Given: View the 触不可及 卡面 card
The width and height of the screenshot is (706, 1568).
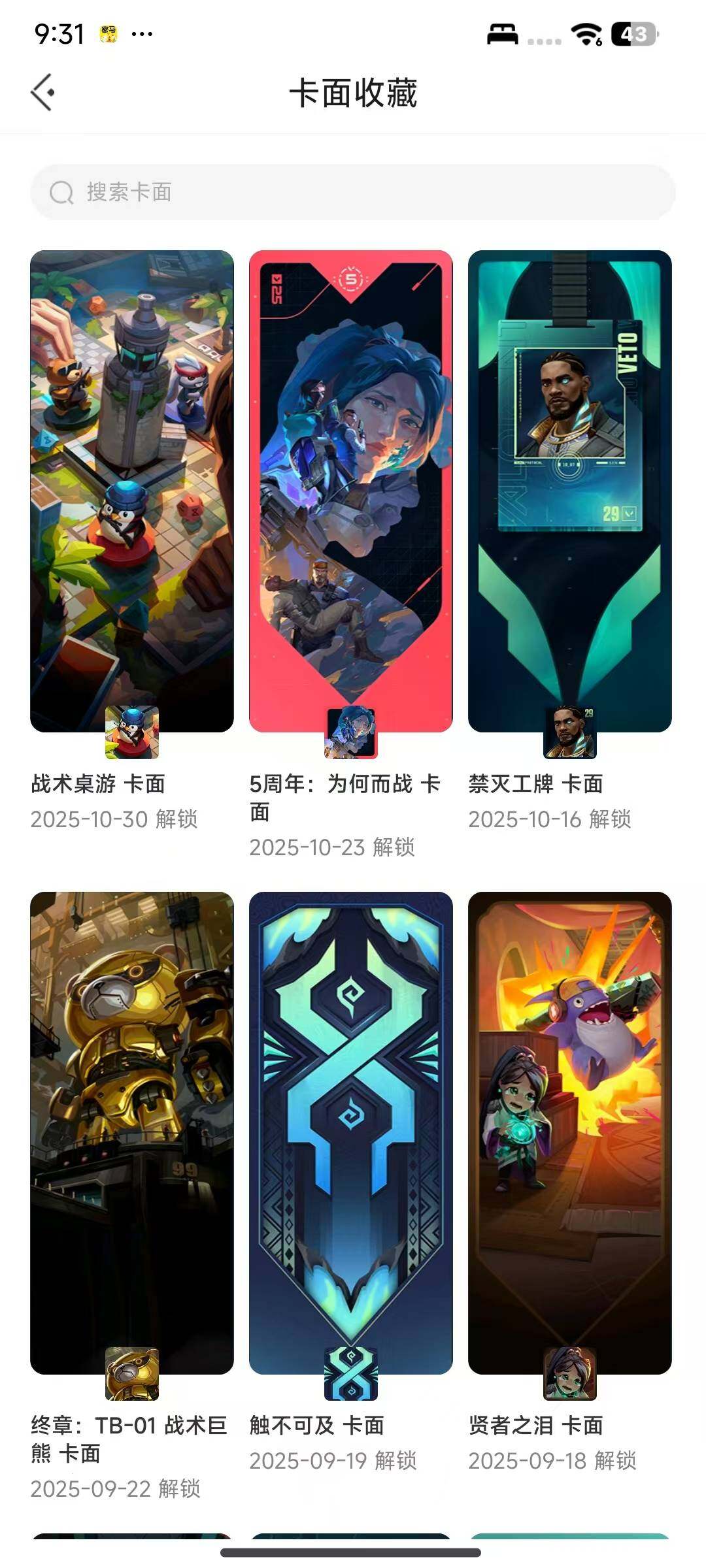Looking at the screenshot, I should 351,1133.
